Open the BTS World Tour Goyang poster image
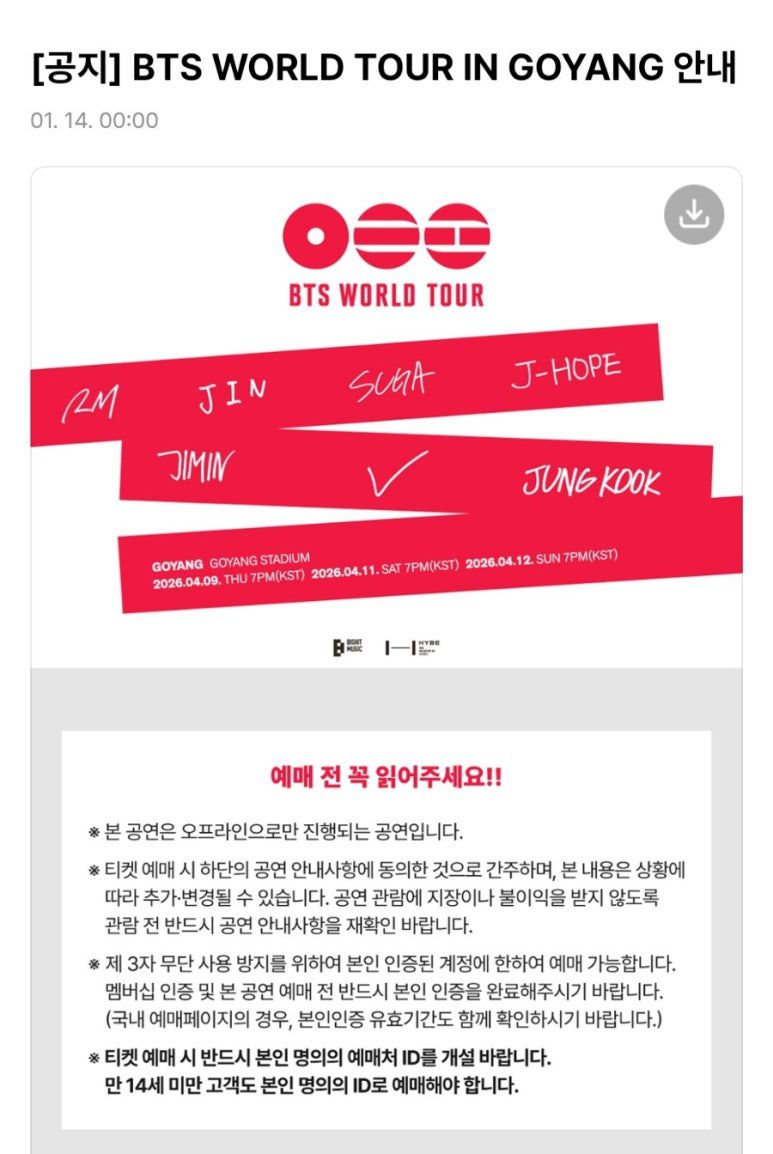Image resolution: width=773 pixels, height=1154 pixels. coord(386,440)
